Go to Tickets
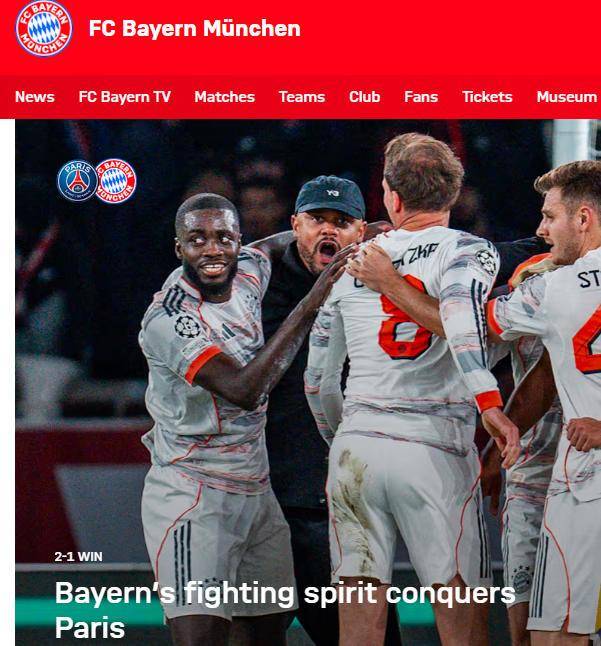This screenshot has height=646, width=601. [487, 97]
